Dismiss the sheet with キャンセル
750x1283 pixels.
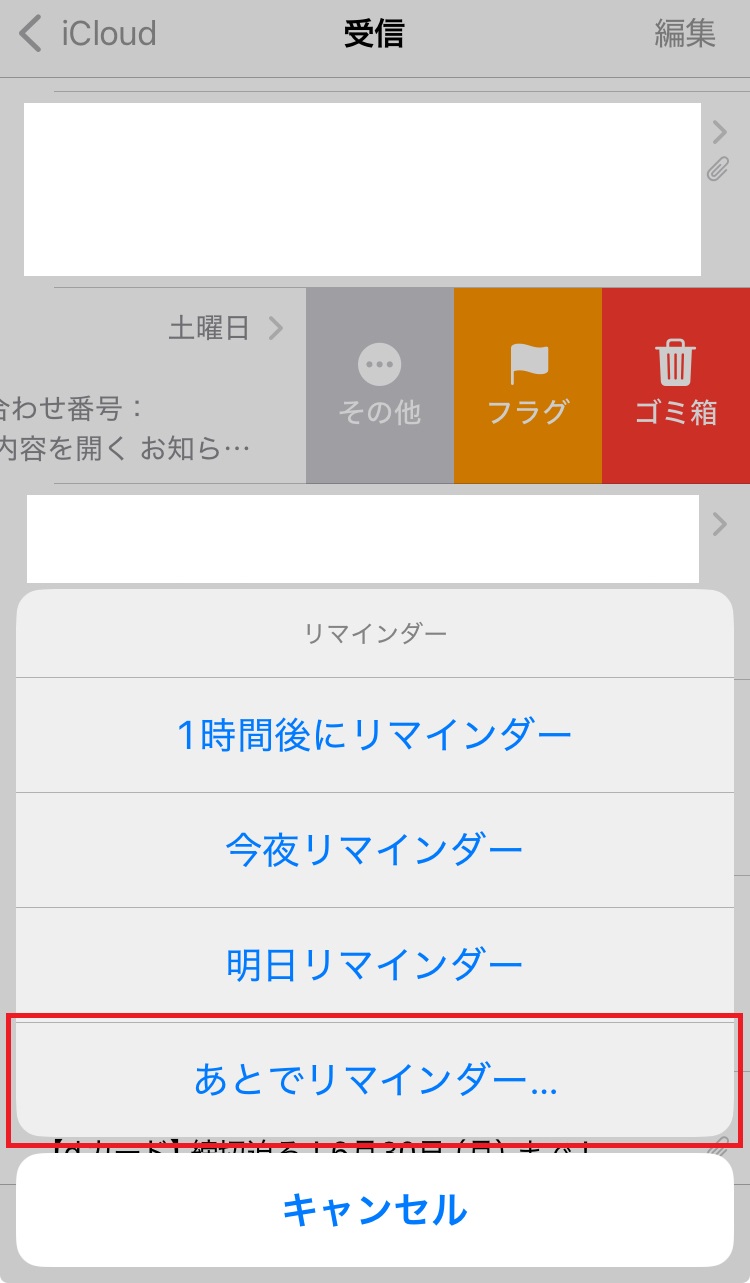(374, 1210)
